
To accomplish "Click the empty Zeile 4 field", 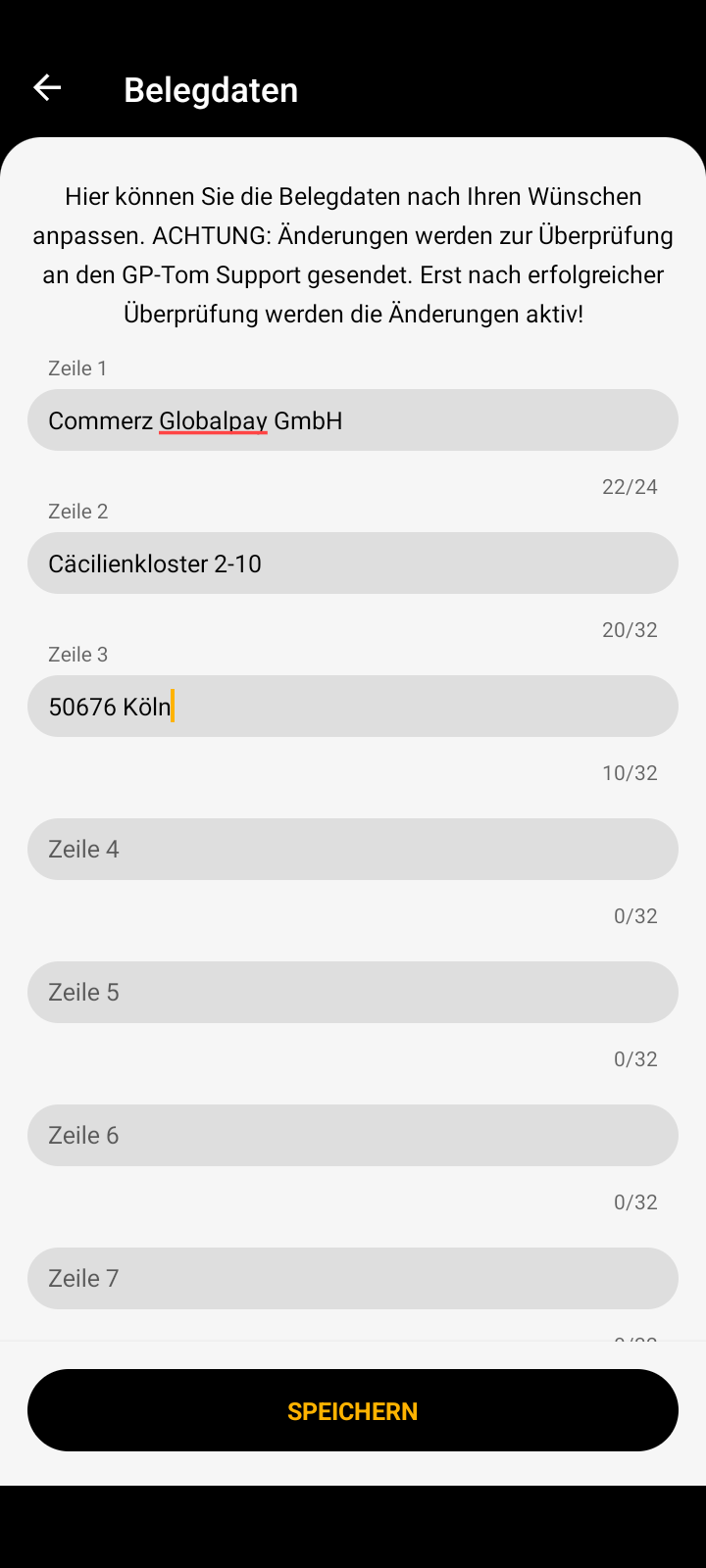I will click(353, 849).
